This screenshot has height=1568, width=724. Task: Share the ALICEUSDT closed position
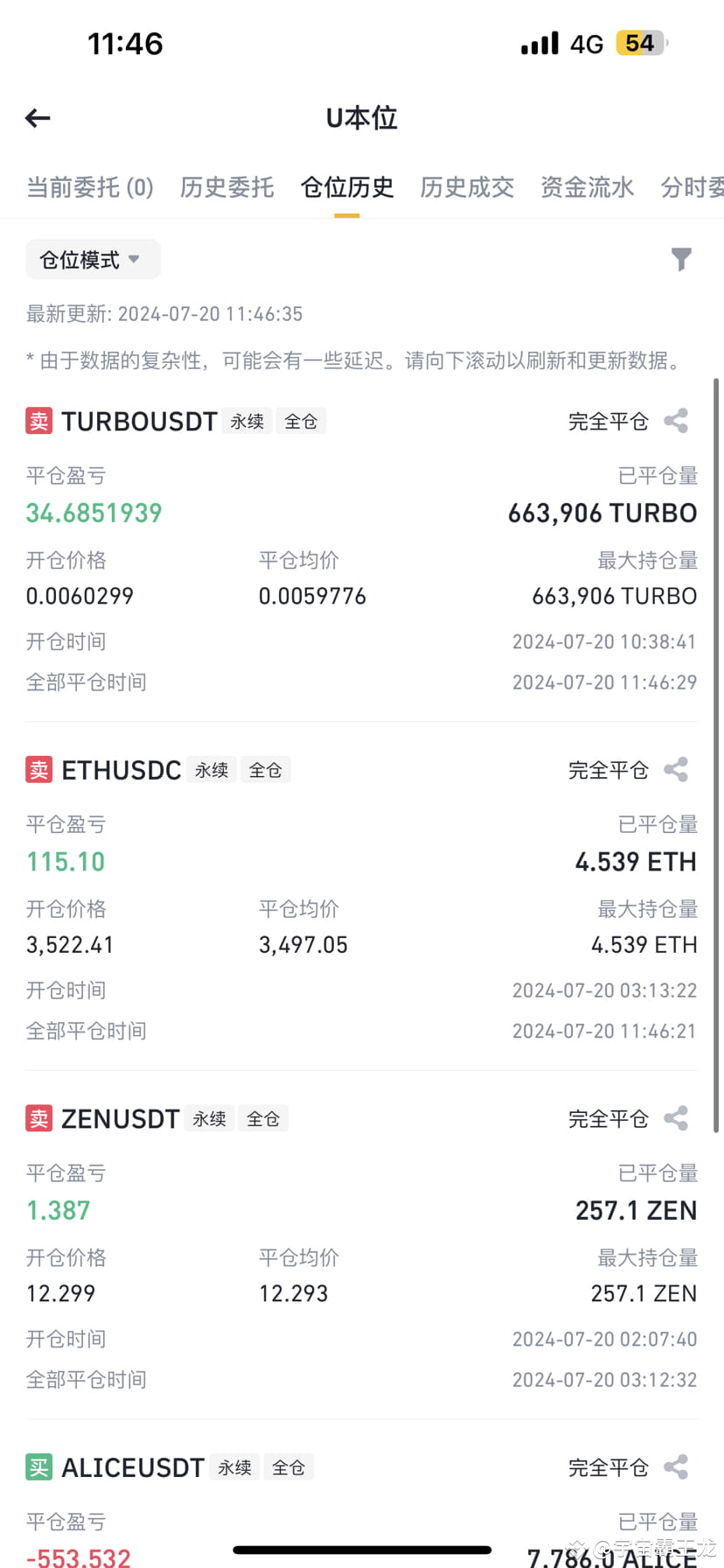point(676,1466)
